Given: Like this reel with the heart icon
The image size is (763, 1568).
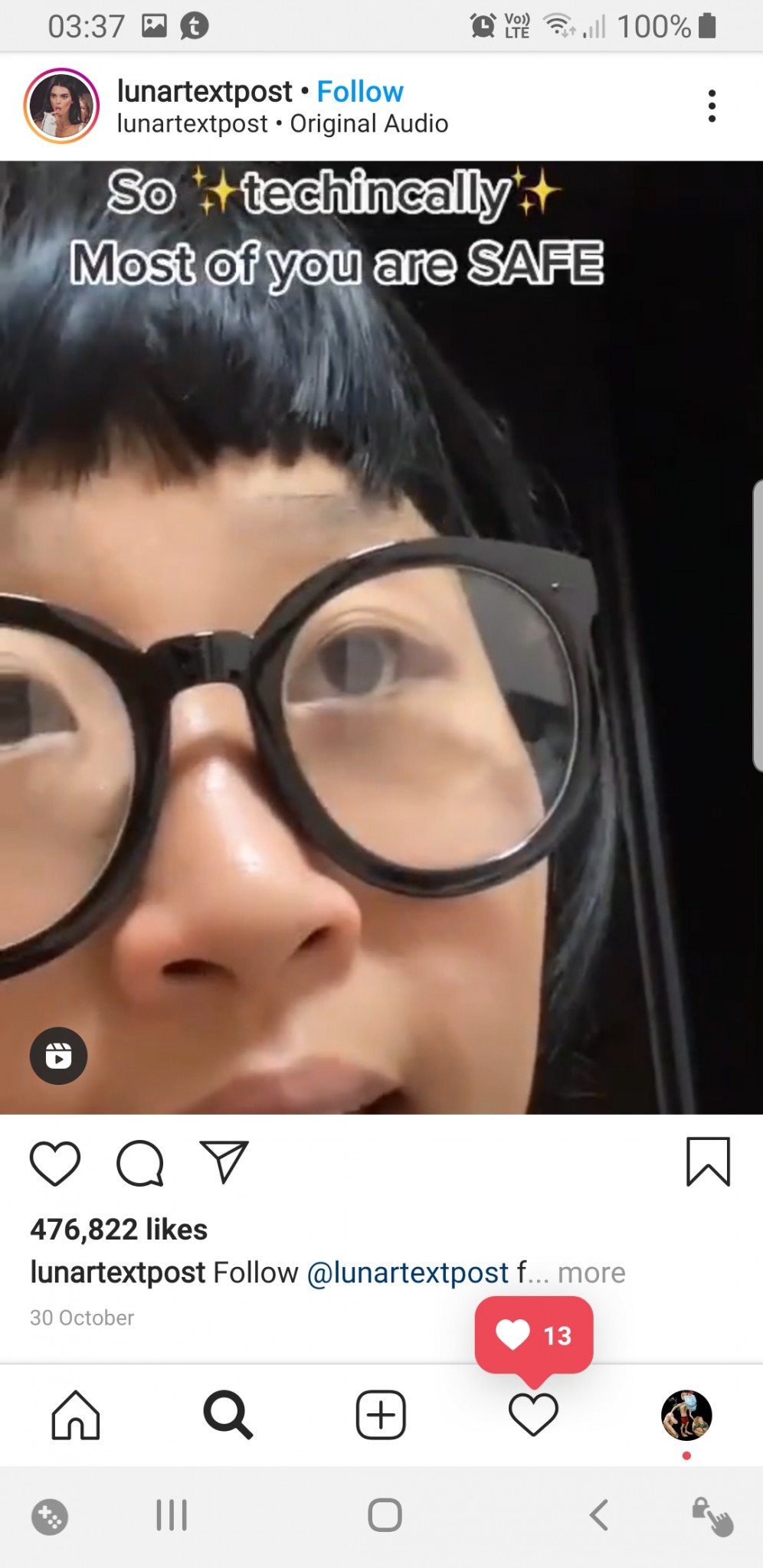Looking at the screenshot, I should 55,1163.
